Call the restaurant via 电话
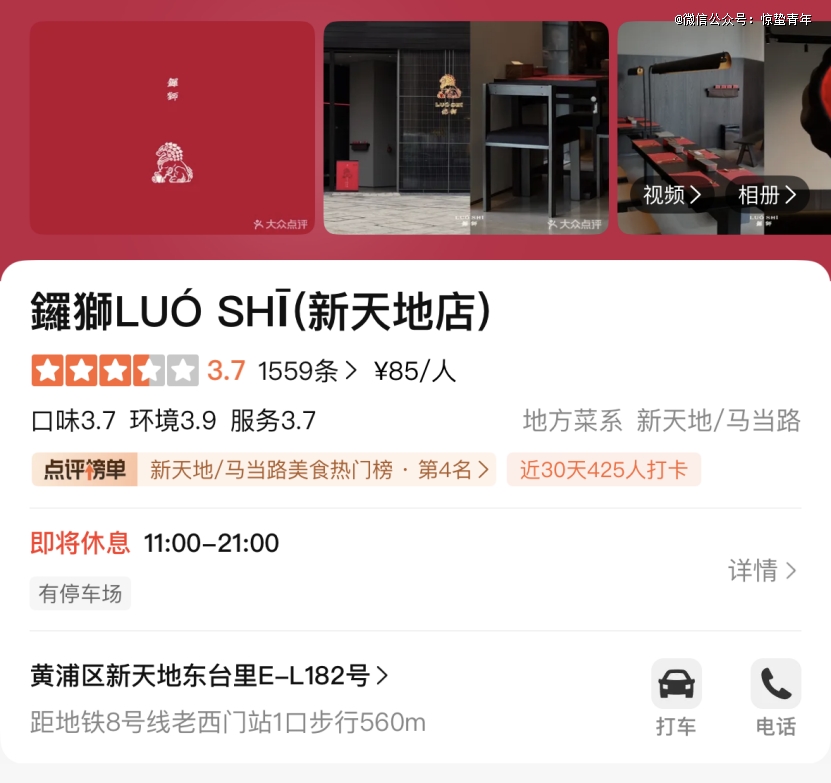The height and width of the screenshot is (783, 831). (x=776, y=698)
